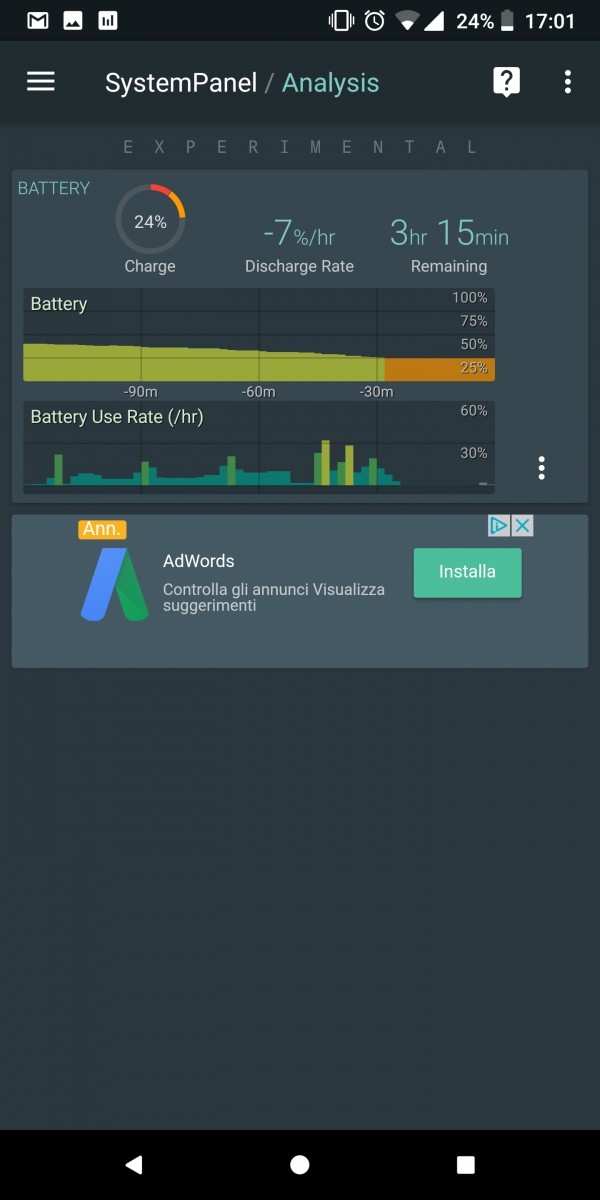Open the battery card options menu
The image size is (600, 1200).
click(541, 467)
